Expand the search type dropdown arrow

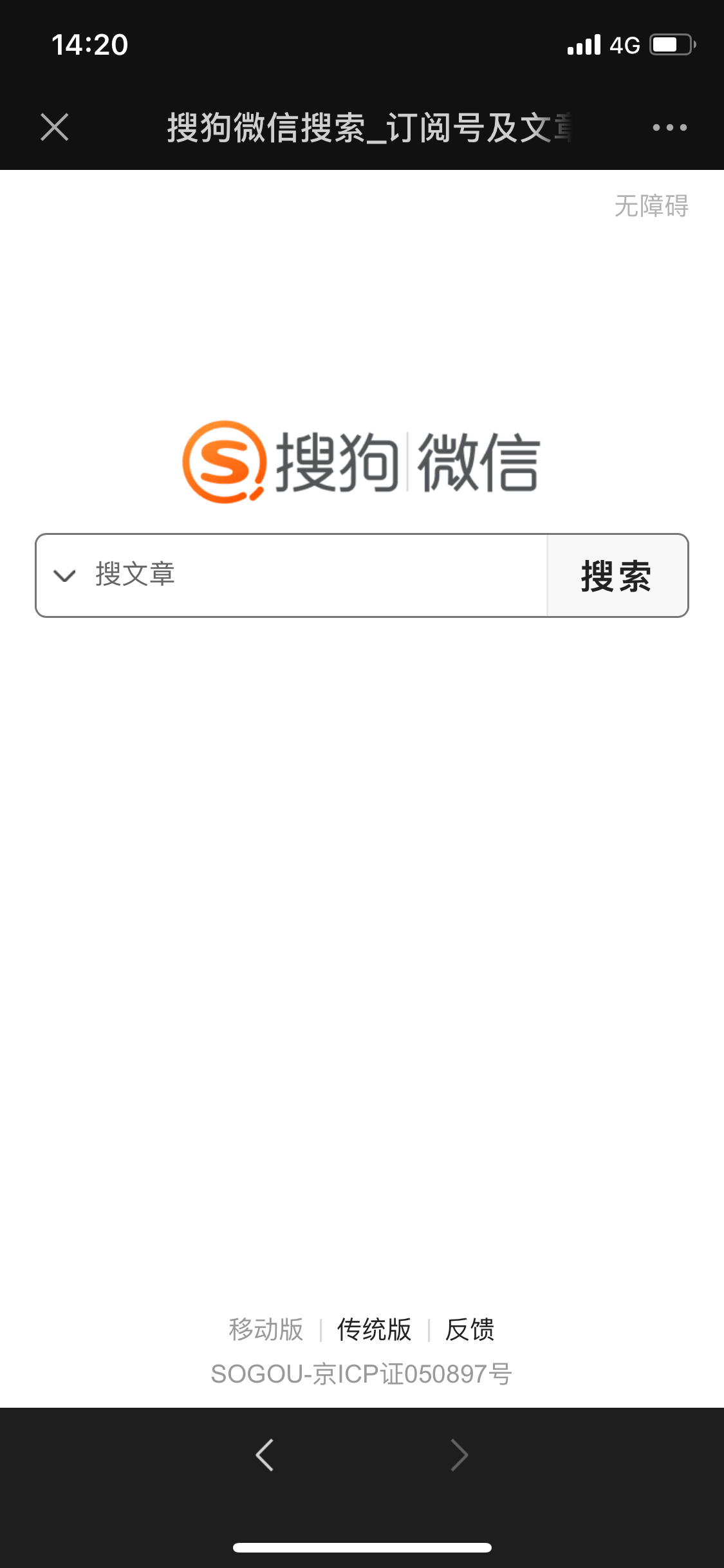click(65, 575)
